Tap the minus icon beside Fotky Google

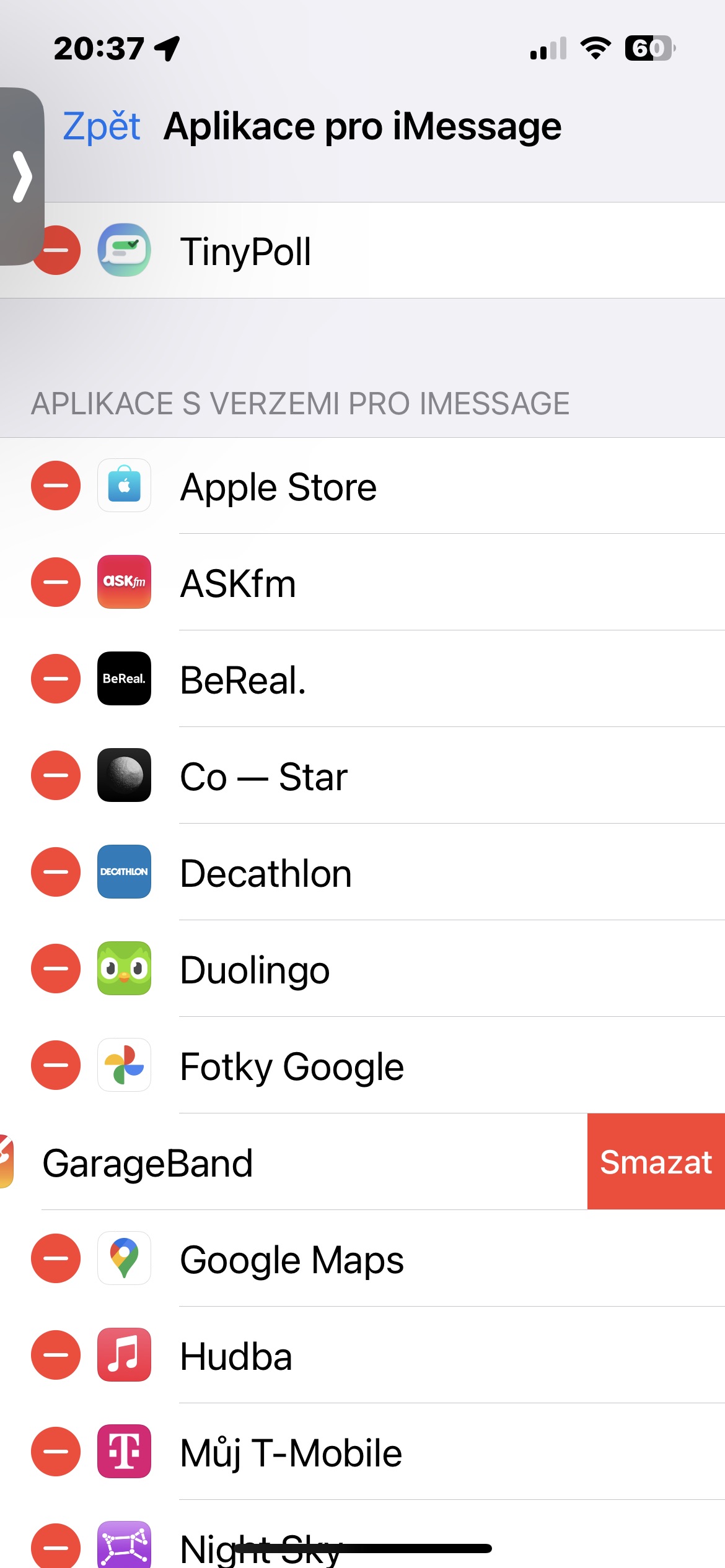(56, 1065)
